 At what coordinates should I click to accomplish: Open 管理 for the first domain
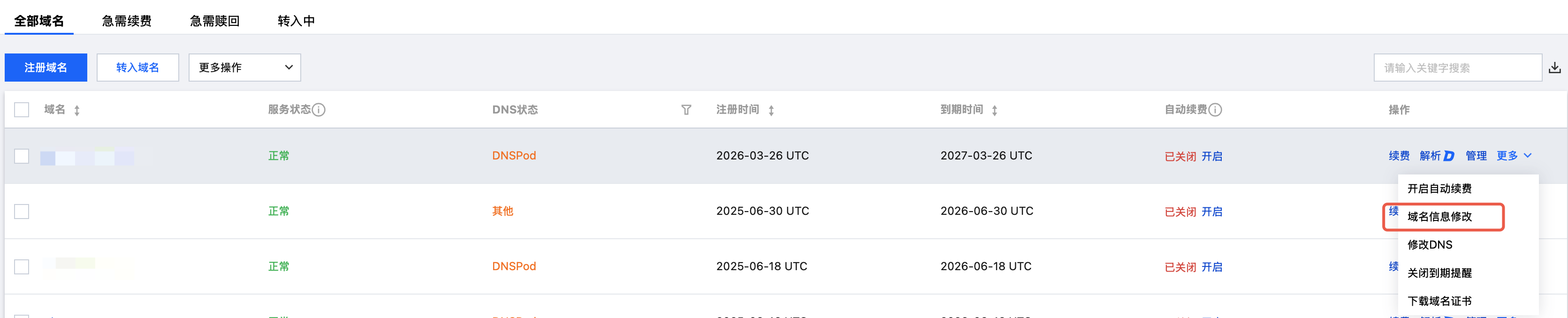tap(1476, 156)
